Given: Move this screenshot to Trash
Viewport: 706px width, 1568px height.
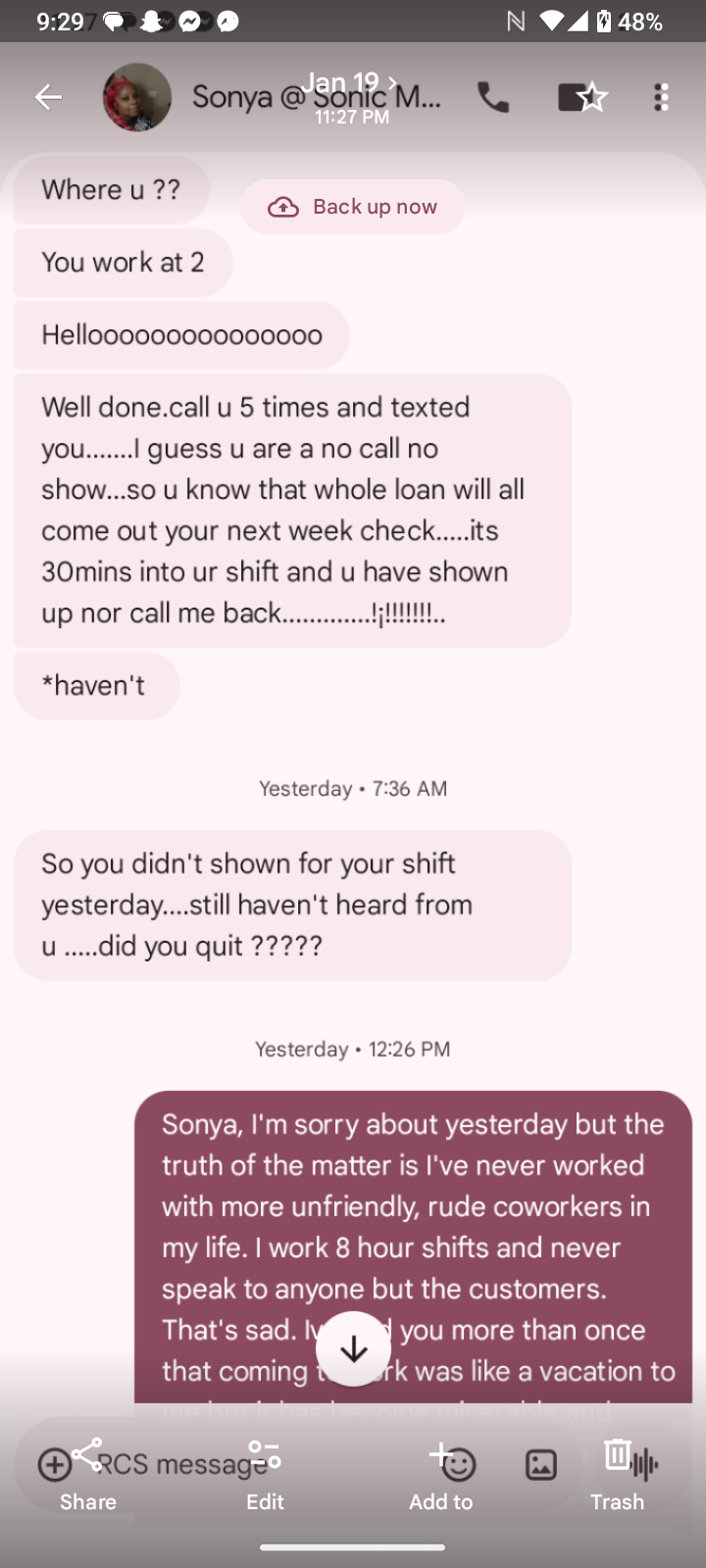Looking at the screenshot, I should click(617, 1473).
